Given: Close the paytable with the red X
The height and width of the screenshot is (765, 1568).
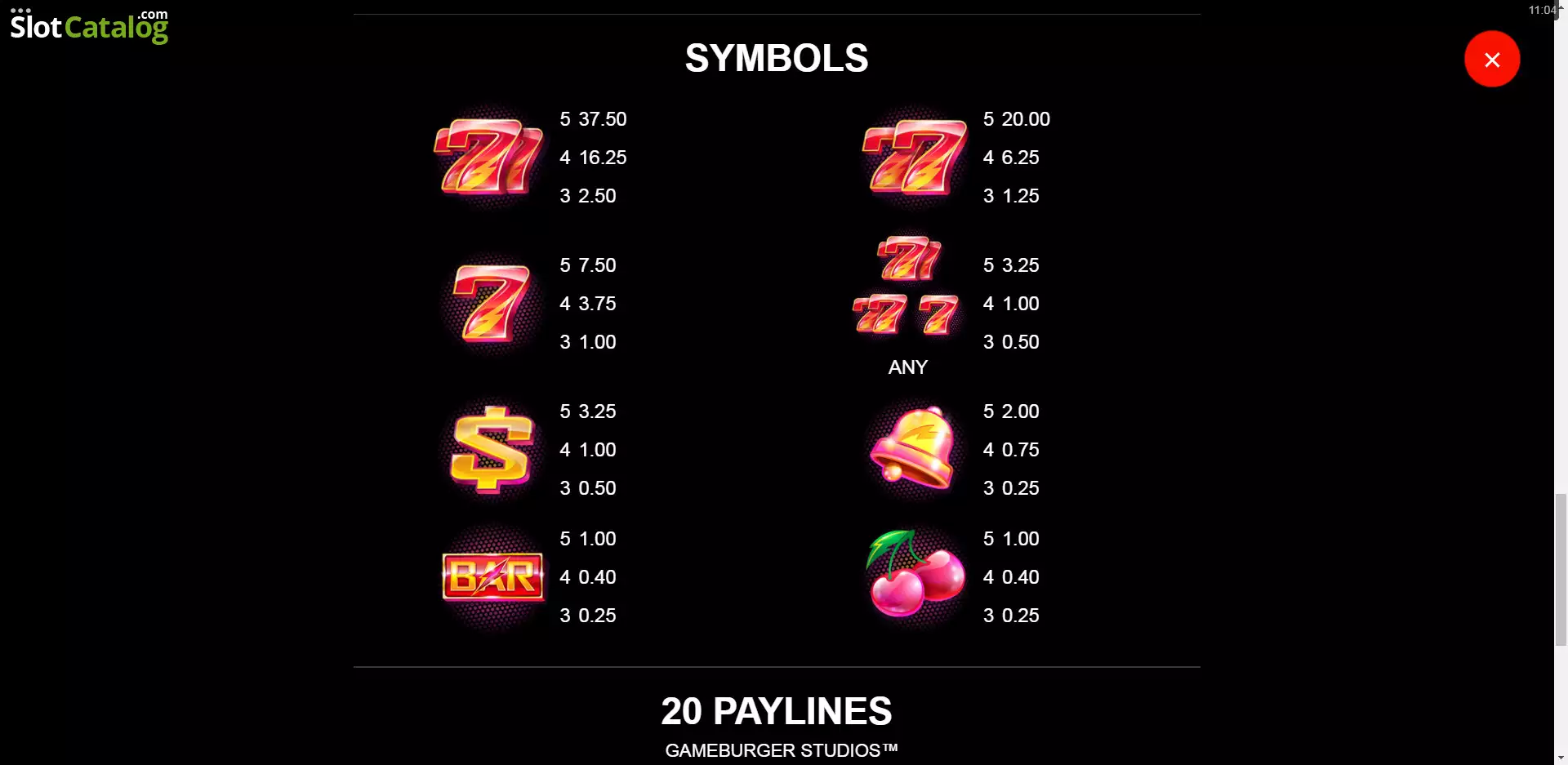Looking at the screenshot, I should tap(1491, 59).
